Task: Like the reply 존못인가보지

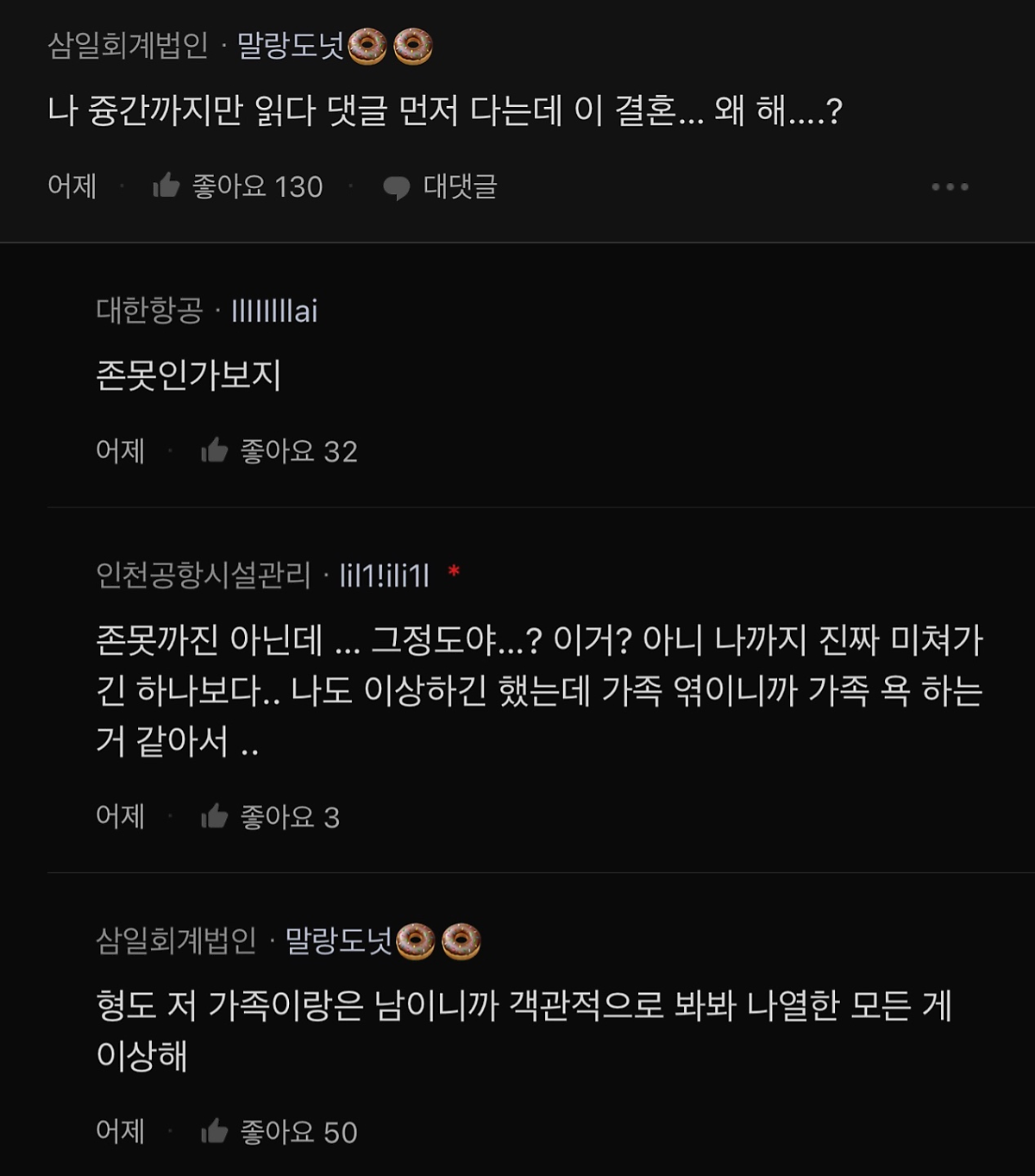Action: pyautogui.click(x=215, y=450)
